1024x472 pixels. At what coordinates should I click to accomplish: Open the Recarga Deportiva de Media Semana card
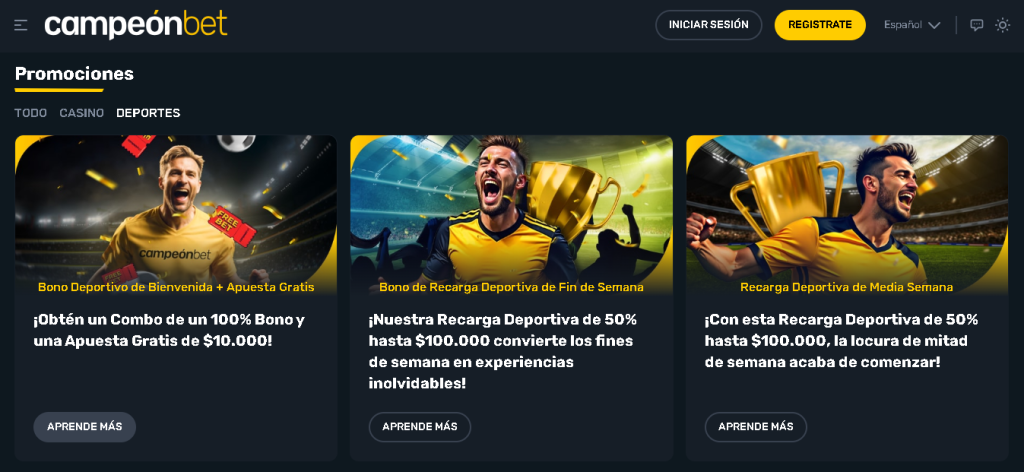pyautogui.click(x=846, y=215)
